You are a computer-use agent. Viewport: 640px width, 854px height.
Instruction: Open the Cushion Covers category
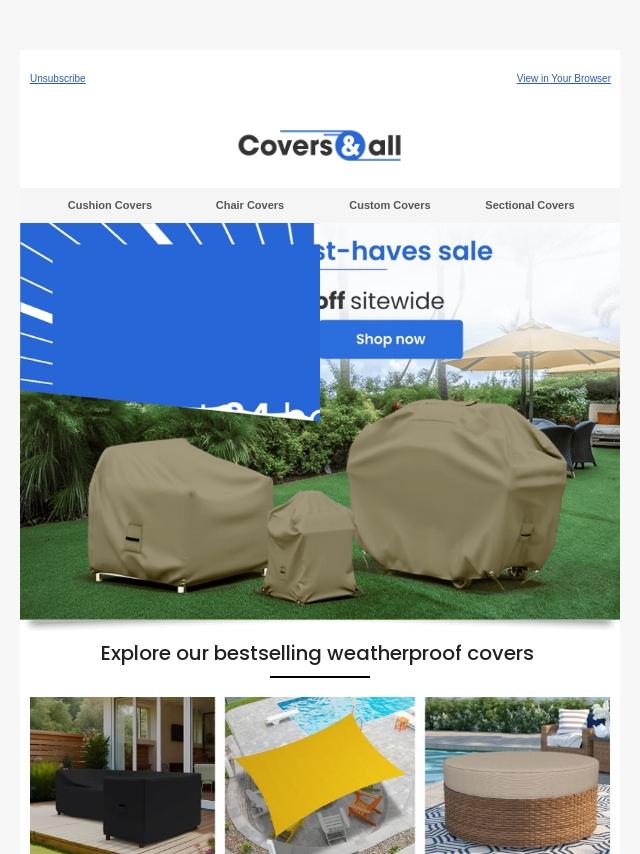coord(110,205)
